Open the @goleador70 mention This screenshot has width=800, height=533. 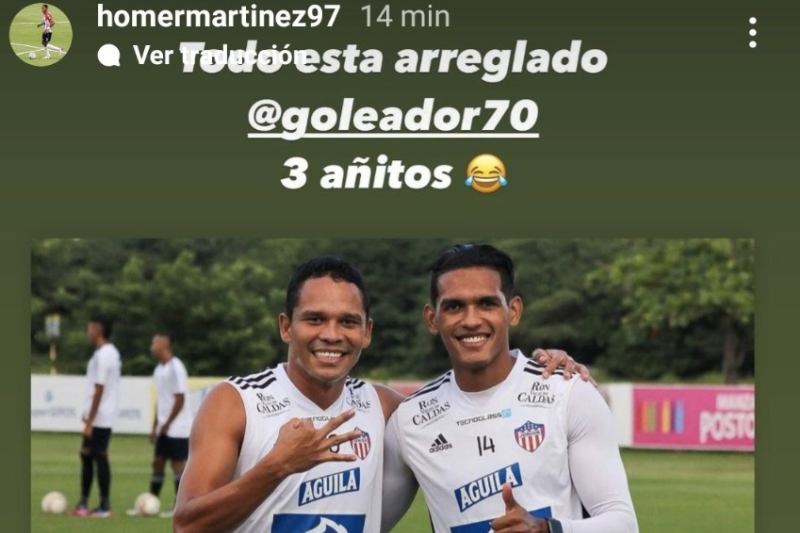[393, 118]
